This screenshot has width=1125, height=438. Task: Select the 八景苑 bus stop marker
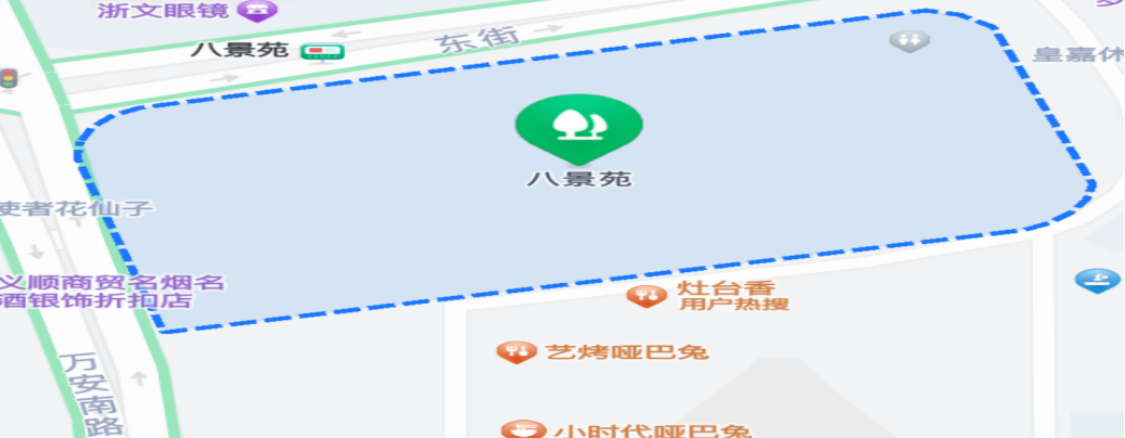click(325, 50)
